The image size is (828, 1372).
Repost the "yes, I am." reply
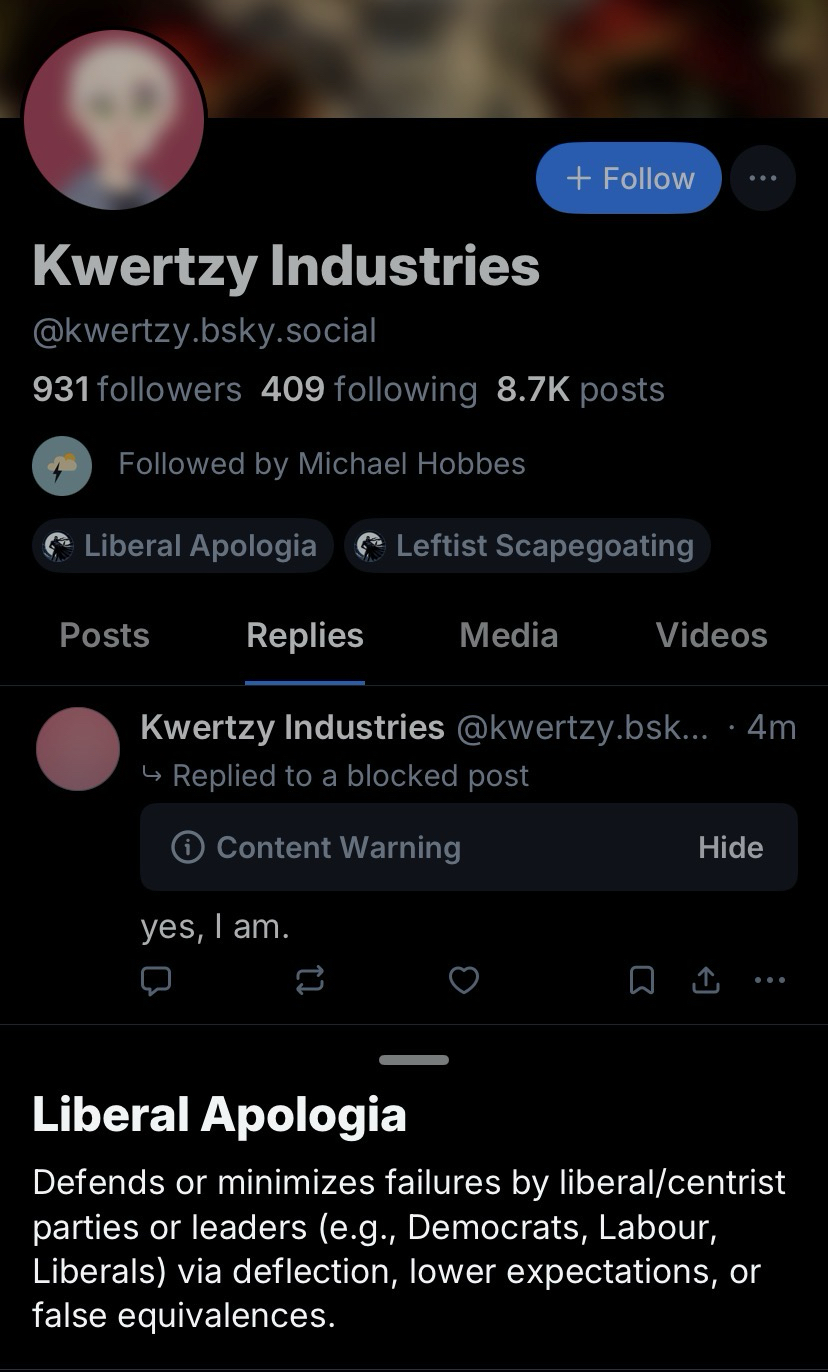coord(310,981)
